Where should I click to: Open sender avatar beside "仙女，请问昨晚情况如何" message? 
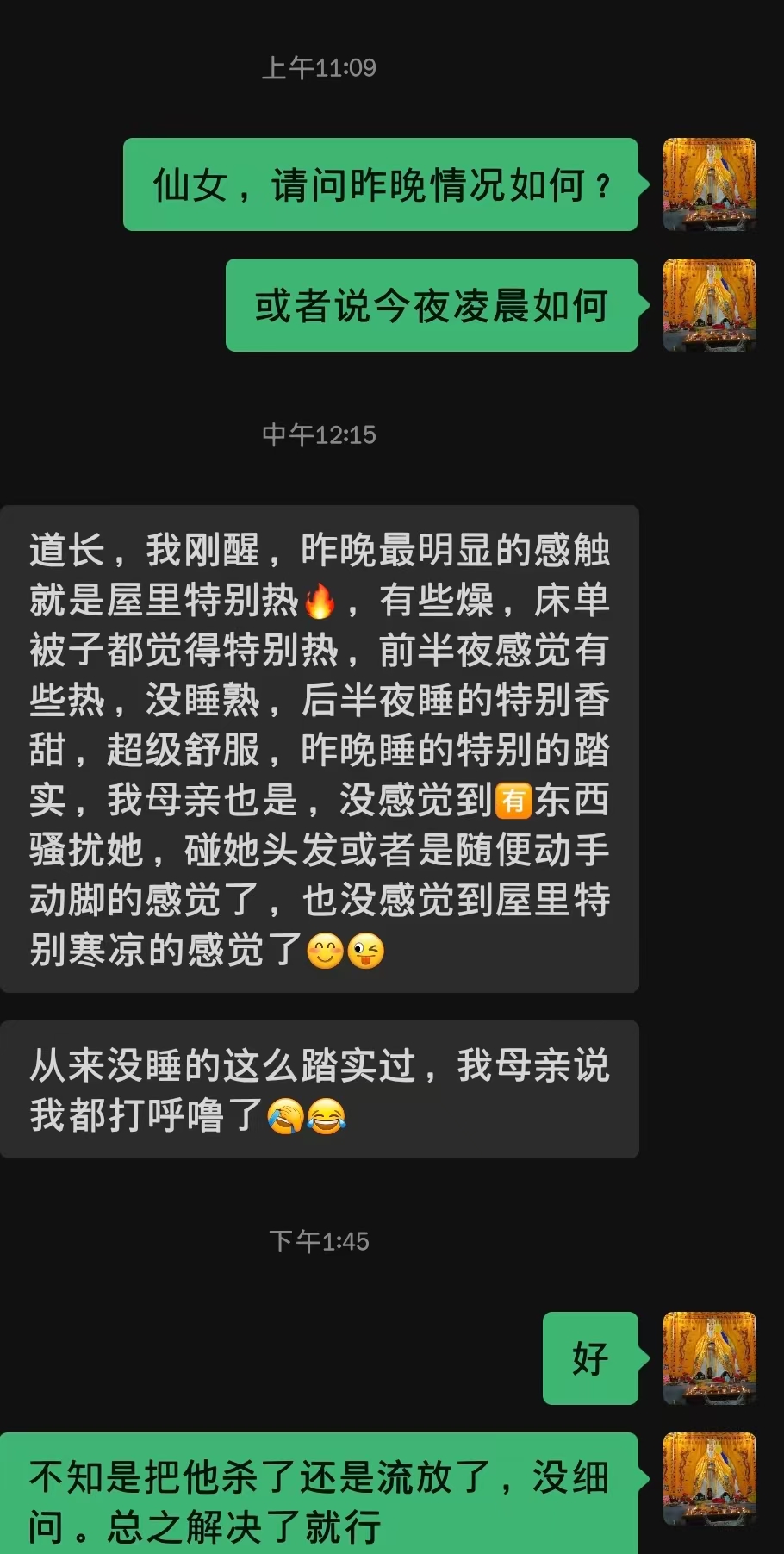pos(709,184)
